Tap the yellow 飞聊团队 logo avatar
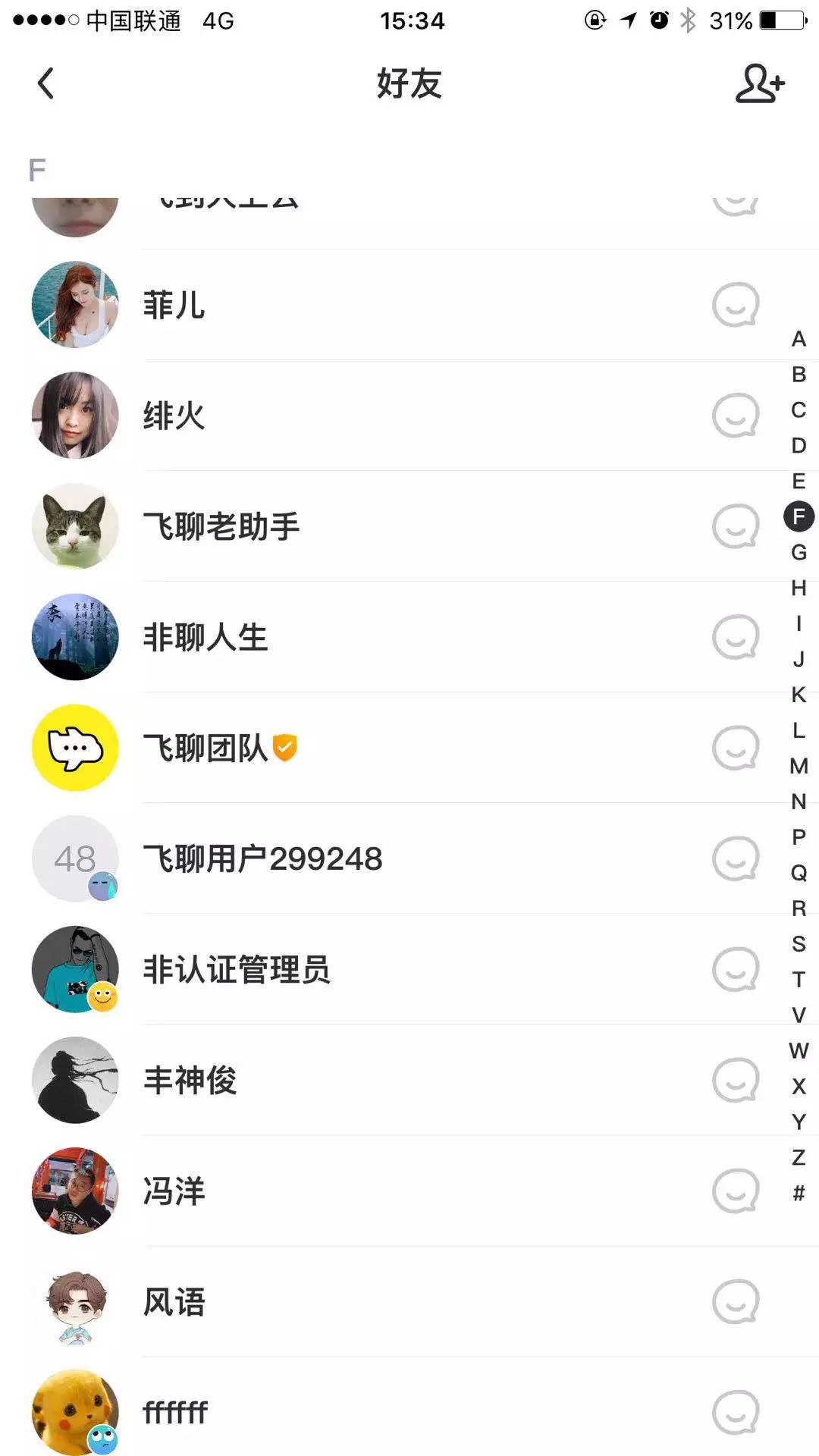 coord(74,748)
